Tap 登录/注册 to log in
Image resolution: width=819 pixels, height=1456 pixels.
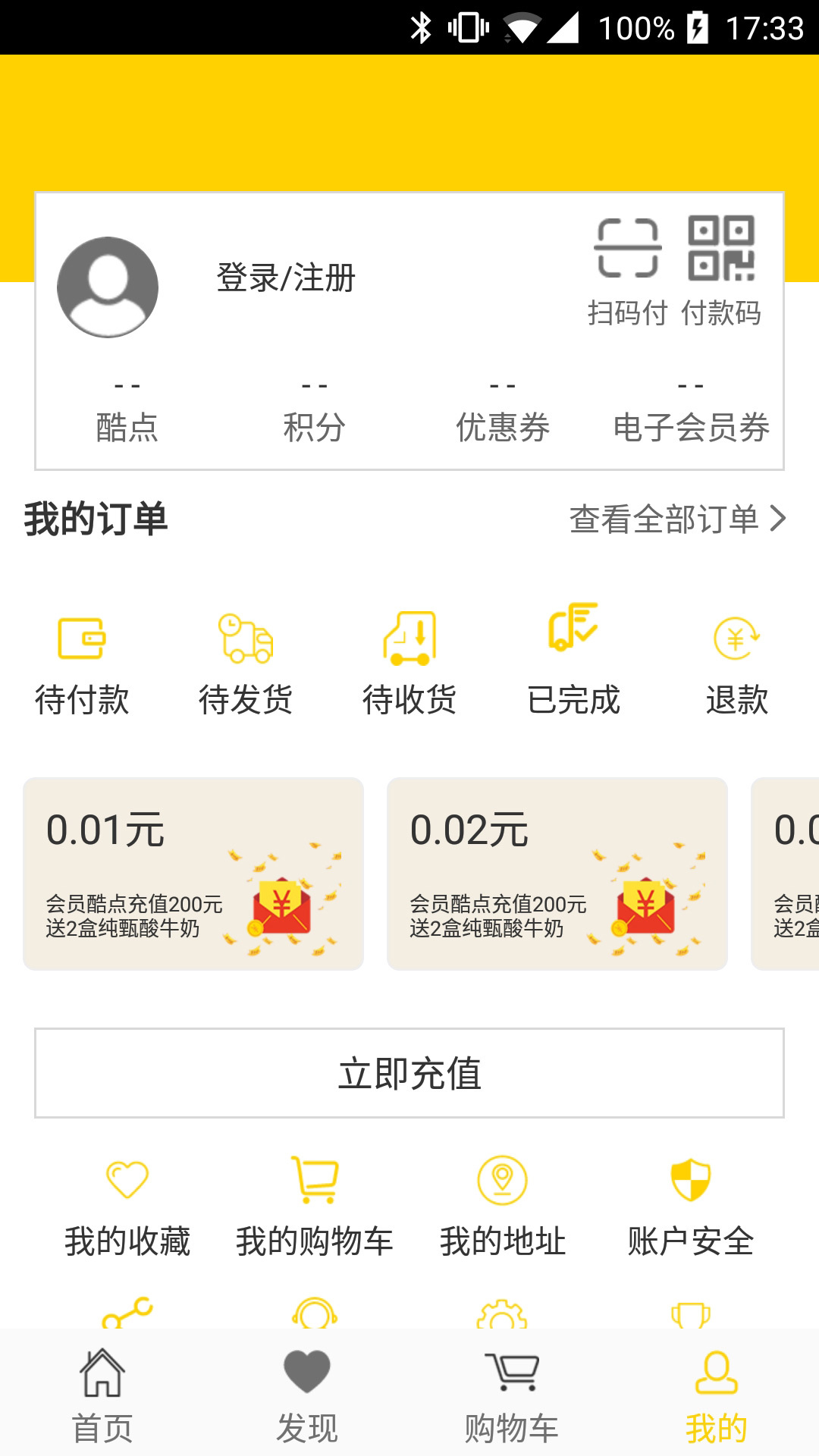coord(286,278)
